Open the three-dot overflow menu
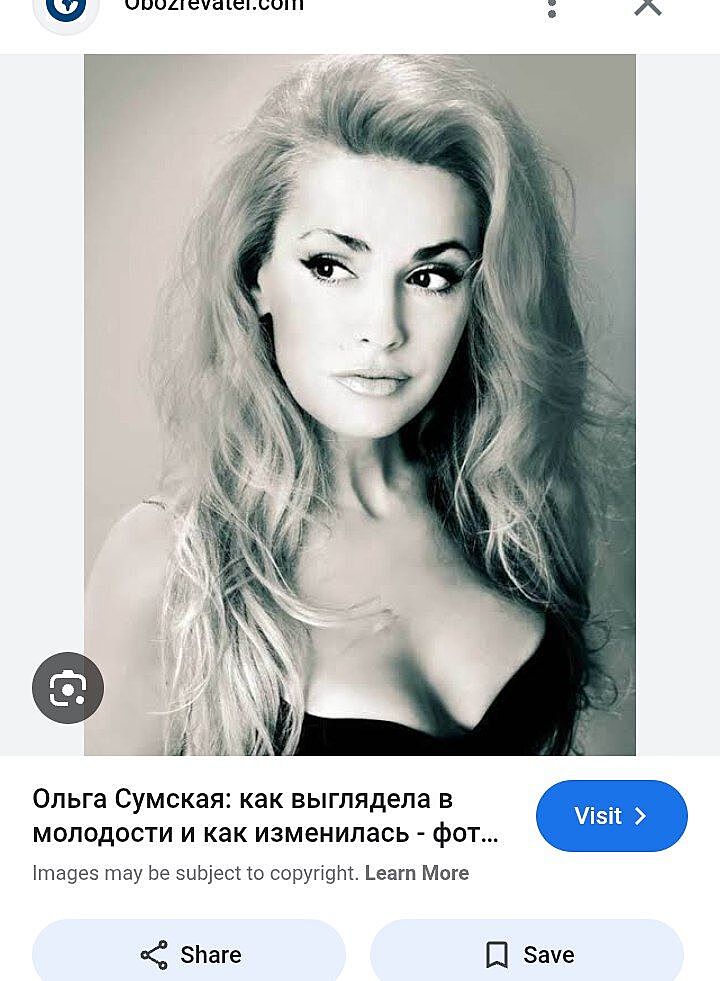720x981 pixels. [552, 8]
